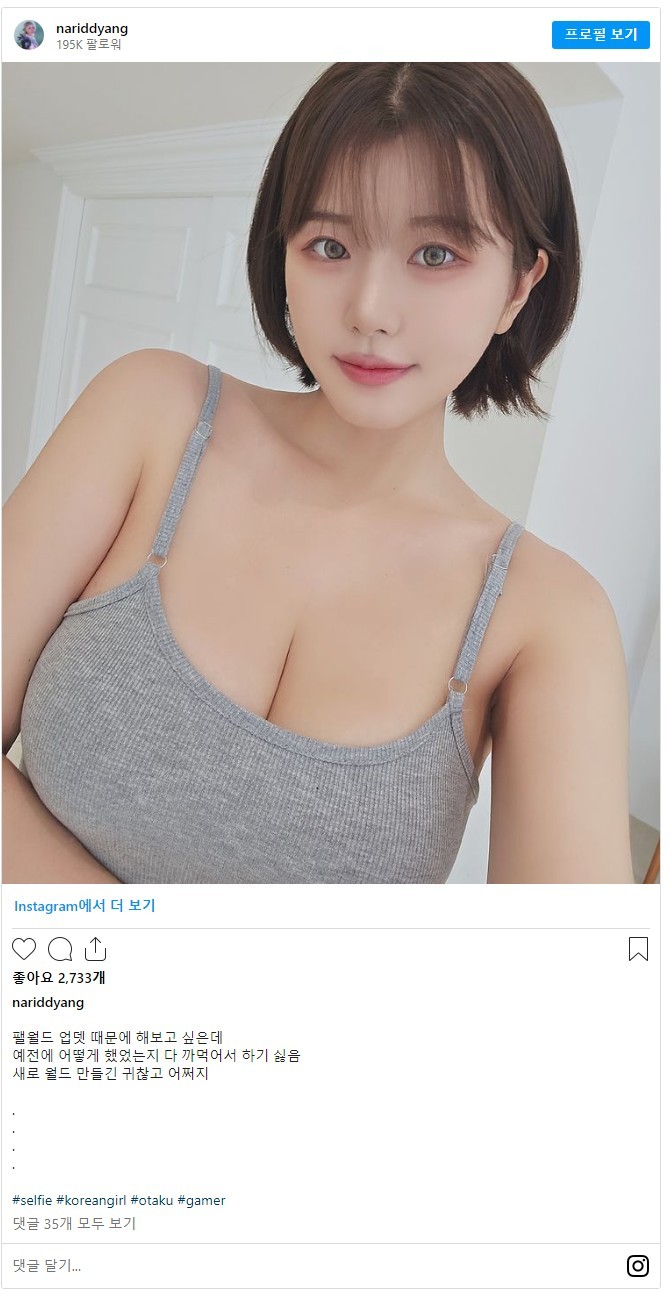Open the Instagram에서 더 보기 link
This screenshot has height=1295, width=671.
(85, 906)
